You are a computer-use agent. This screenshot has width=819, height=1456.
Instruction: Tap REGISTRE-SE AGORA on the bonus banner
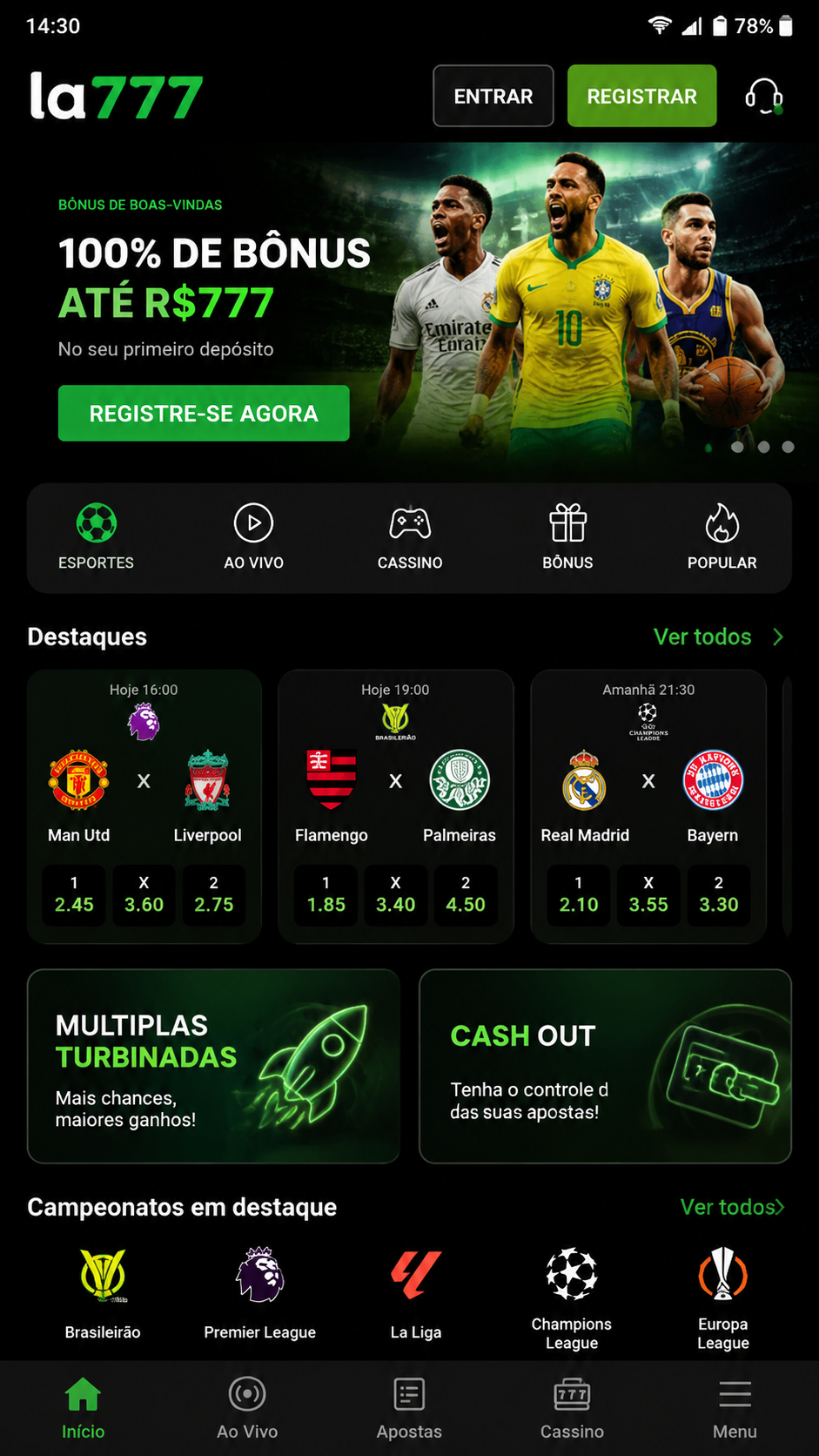click(204, 413)
